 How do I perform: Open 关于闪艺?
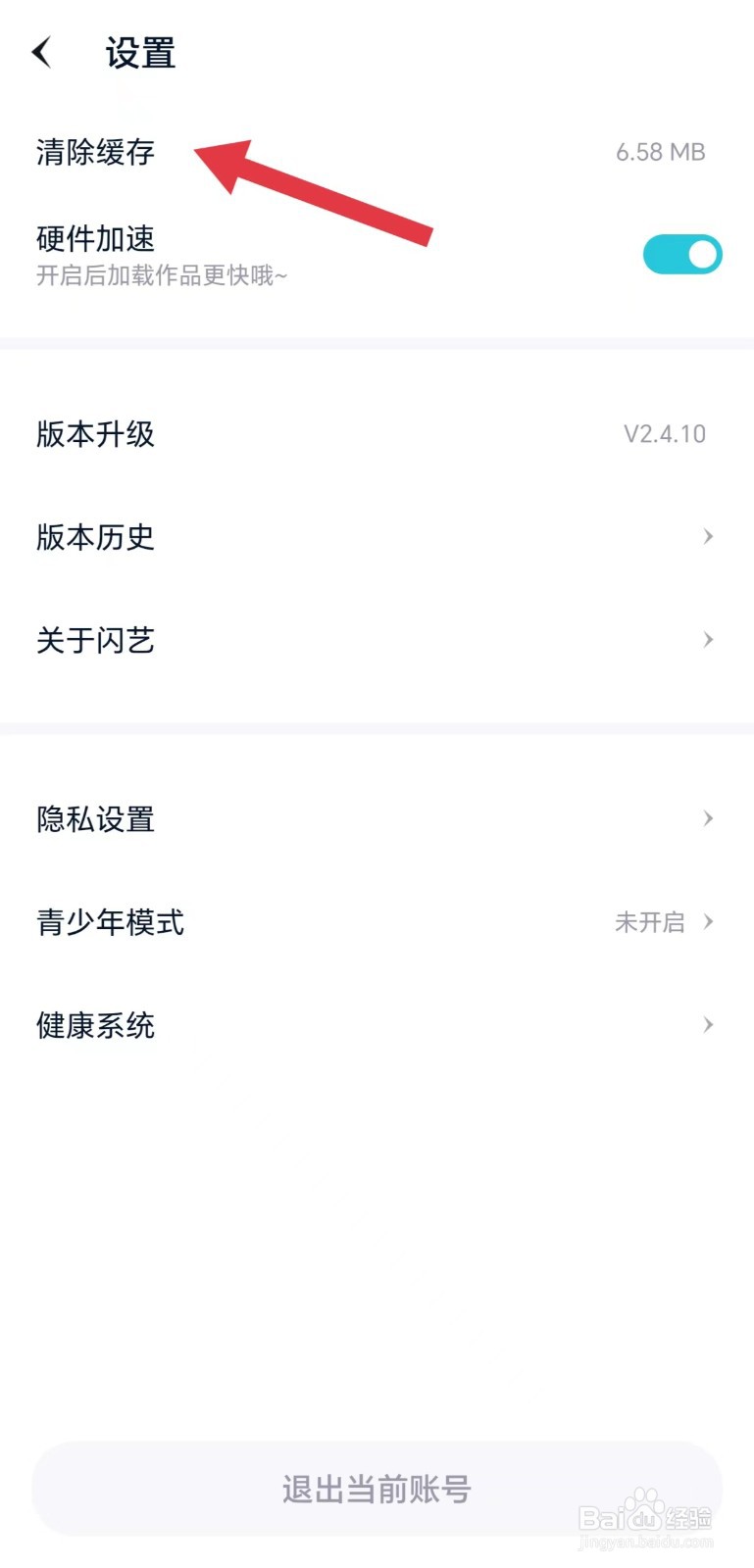96,640
